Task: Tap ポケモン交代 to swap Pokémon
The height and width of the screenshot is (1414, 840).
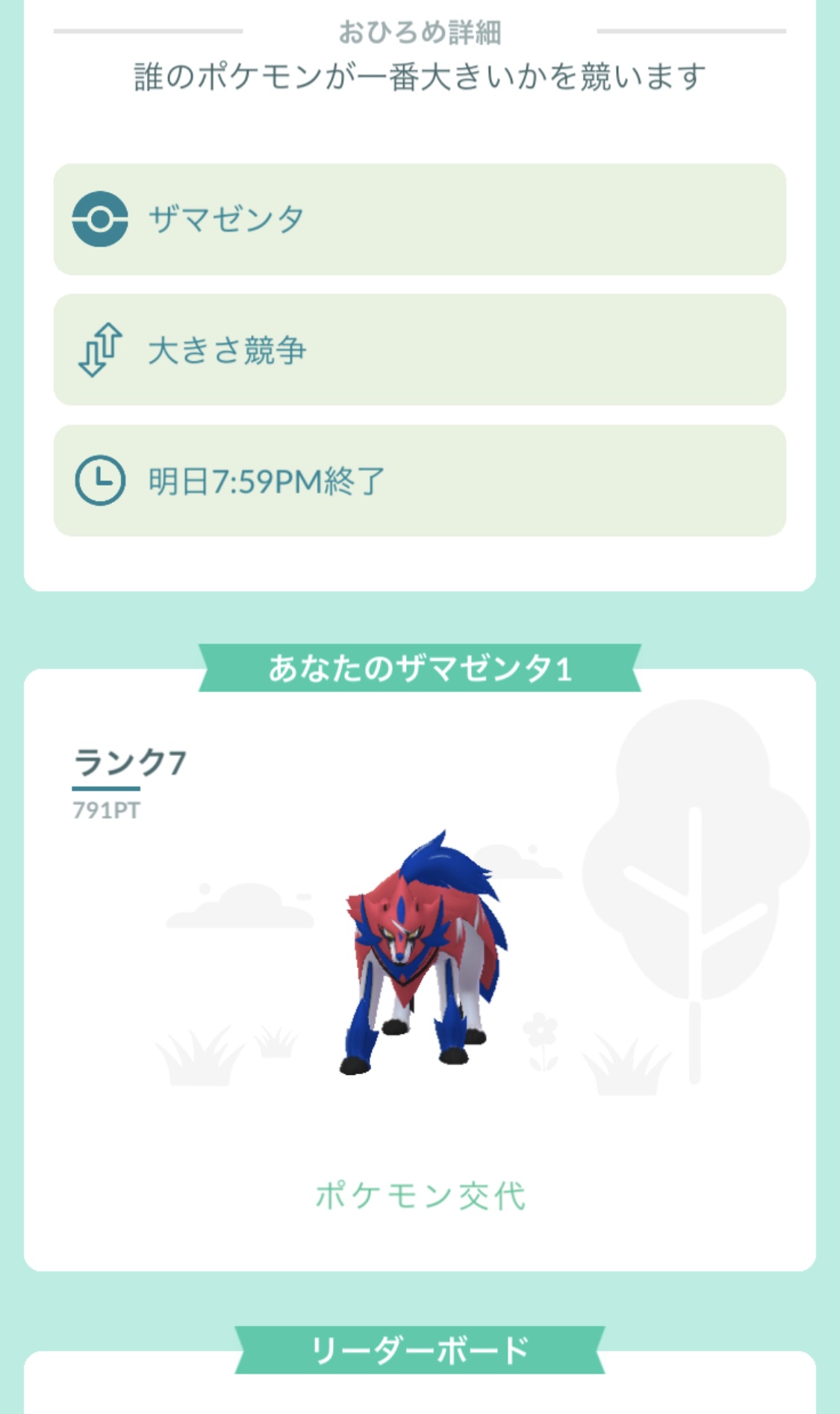Action: click(420, 1196)
